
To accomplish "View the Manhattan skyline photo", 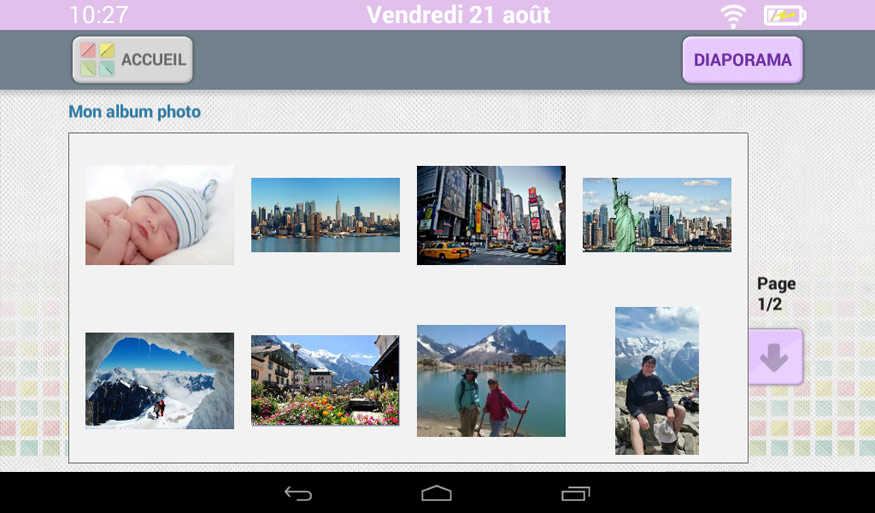I will (325, 215).
